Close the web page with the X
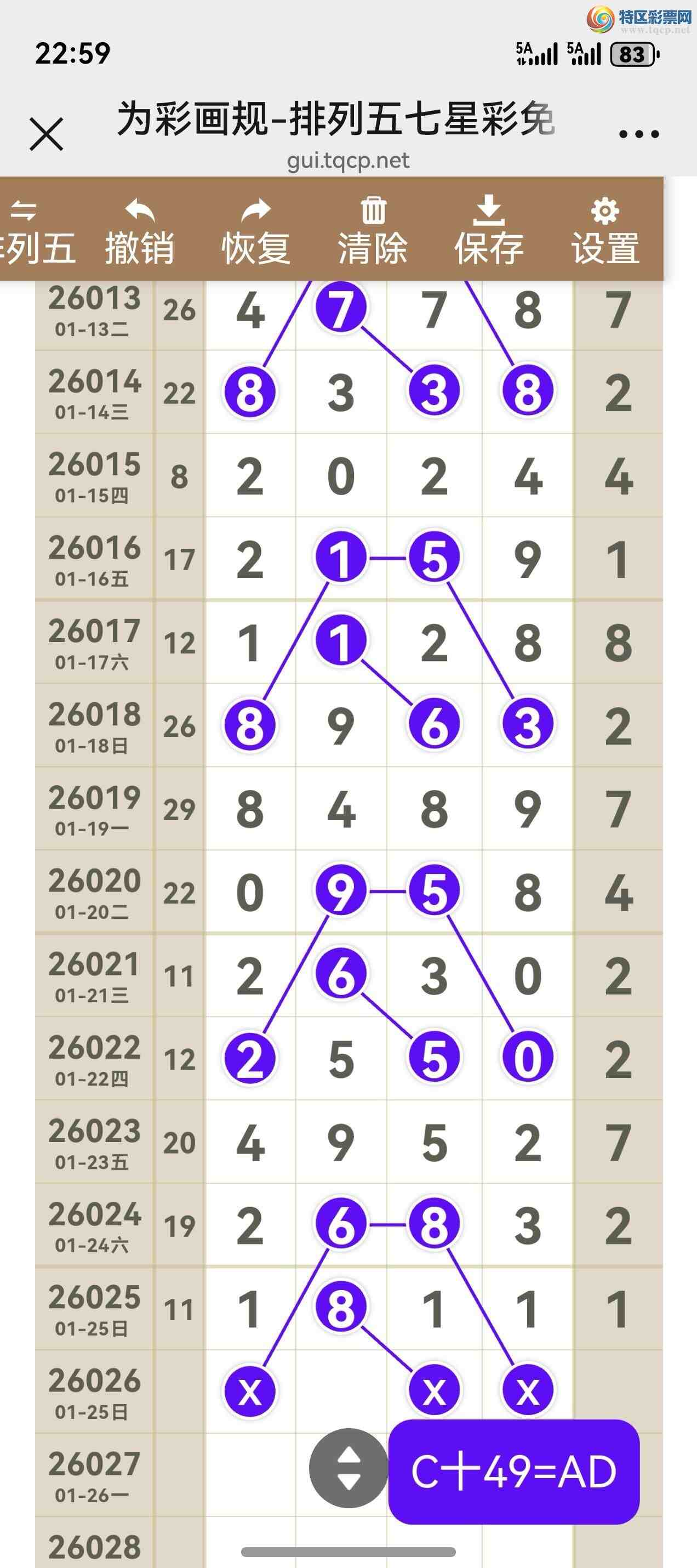Image resolution: width=697 pixels, height=1568 pixels. click(46, 134)
